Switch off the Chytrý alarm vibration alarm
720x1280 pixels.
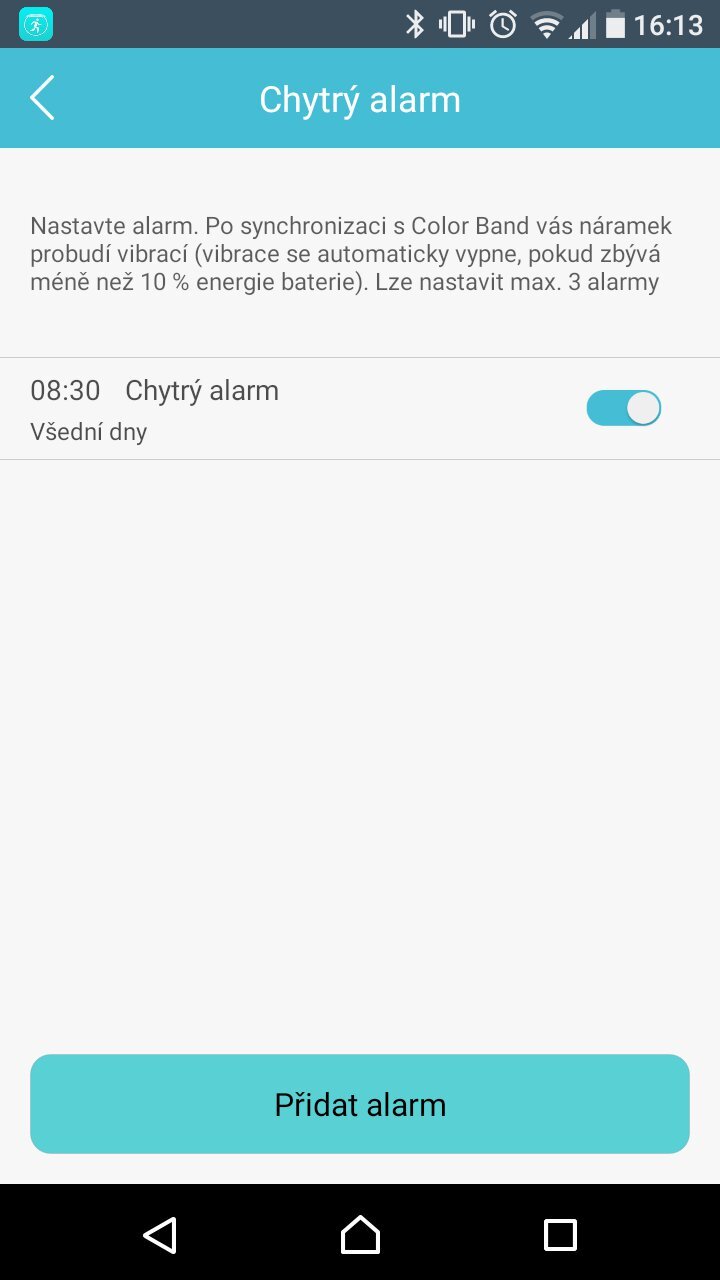(x=623, y=408)
